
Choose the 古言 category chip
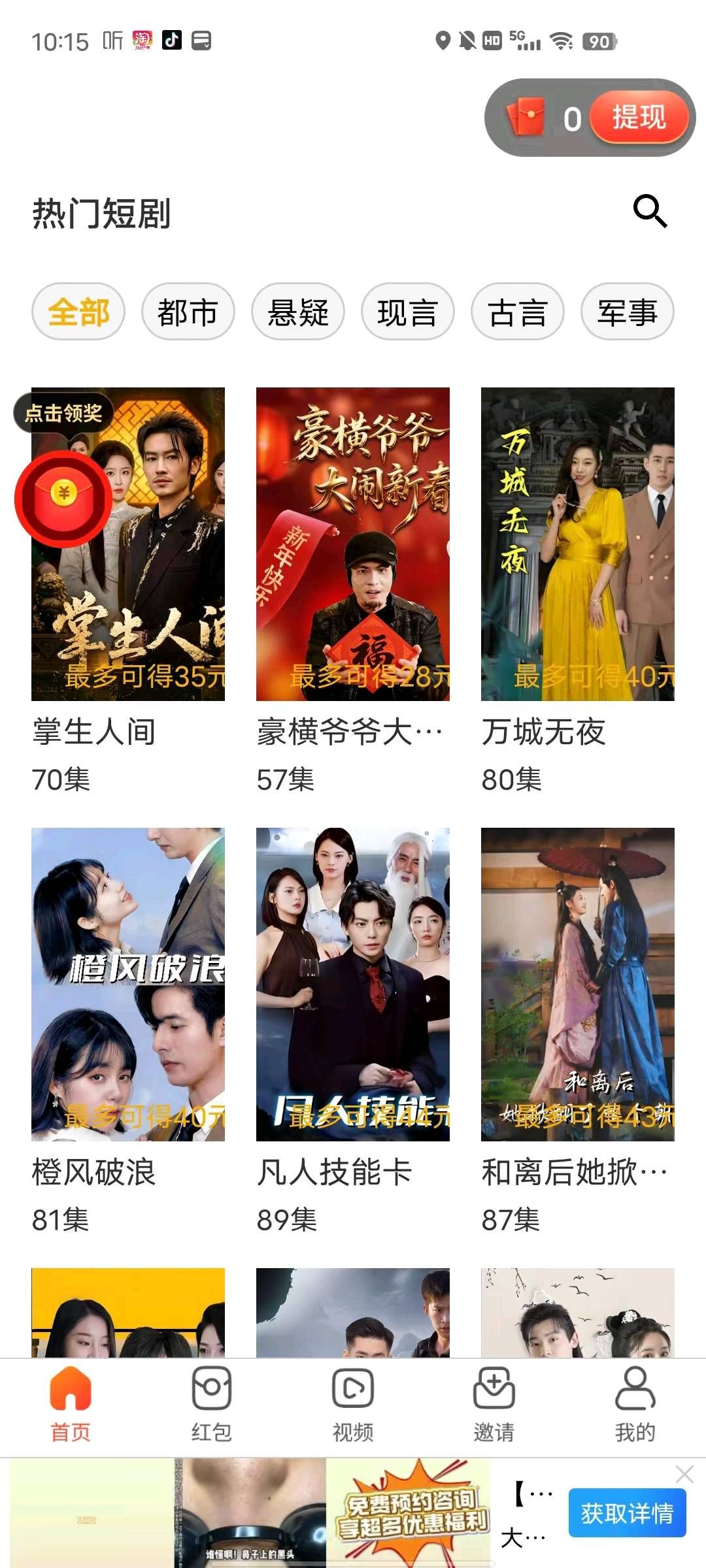[517, 312]
